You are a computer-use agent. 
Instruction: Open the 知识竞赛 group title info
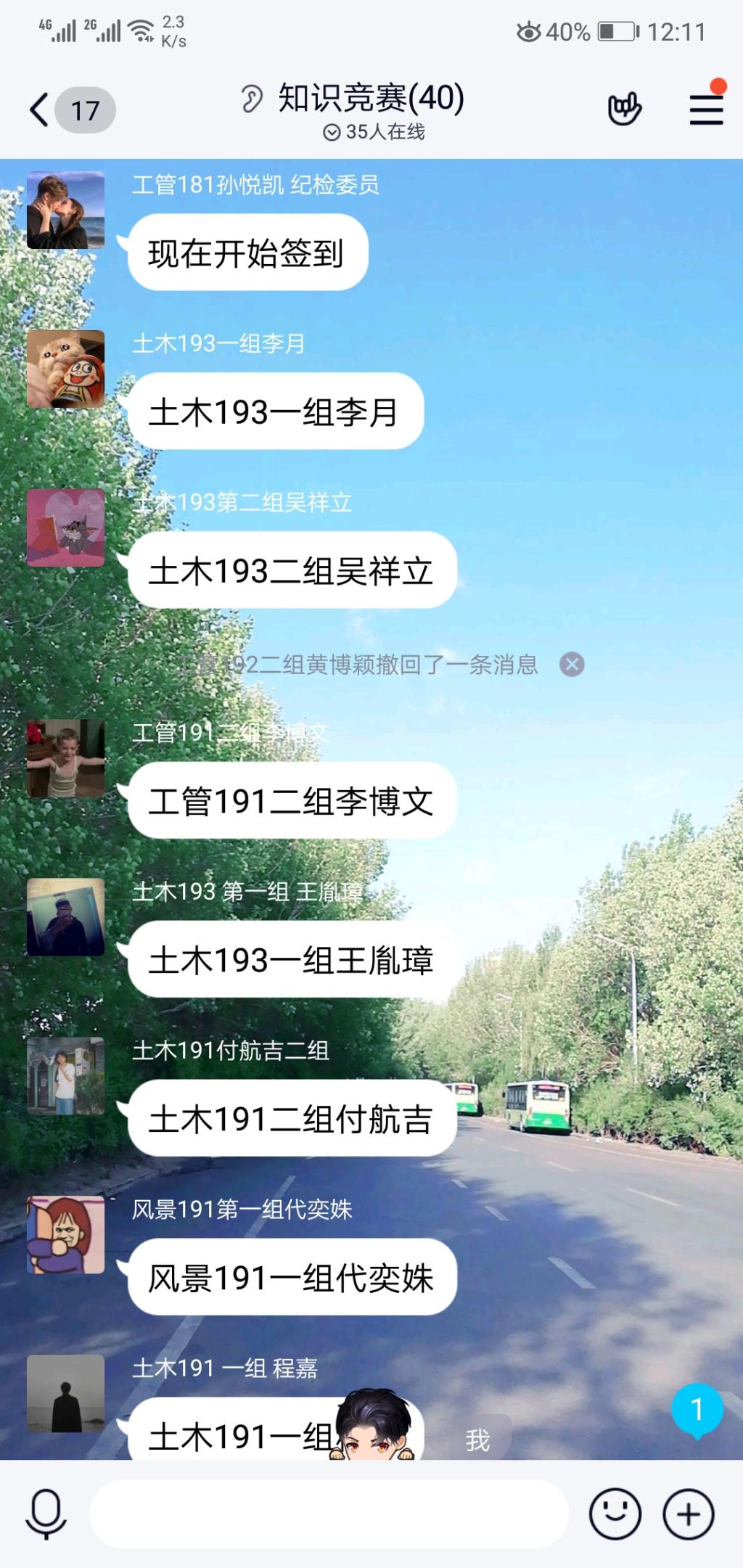[x=370, y=99]
